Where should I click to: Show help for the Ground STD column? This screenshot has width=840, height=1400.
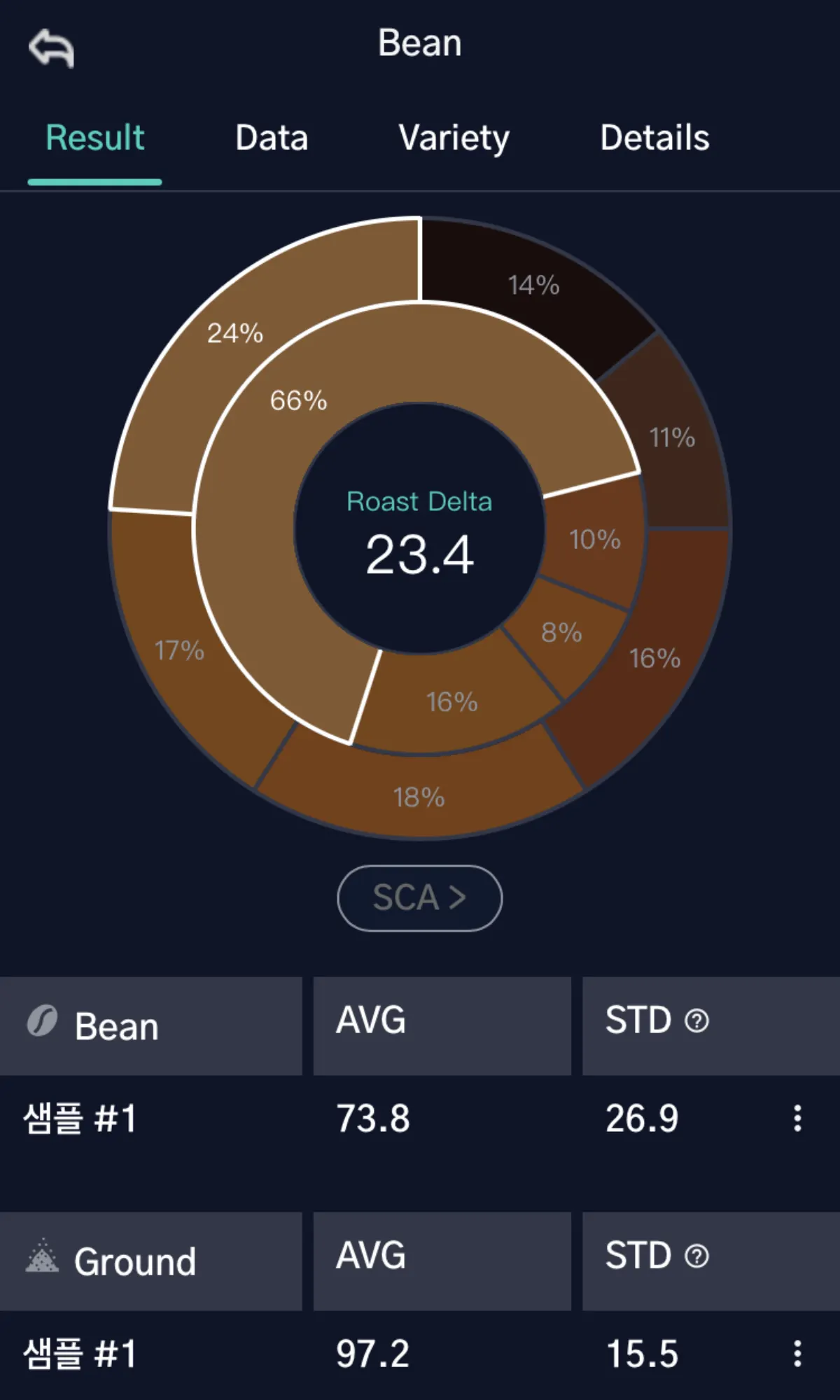click(x=696, y=1256)
